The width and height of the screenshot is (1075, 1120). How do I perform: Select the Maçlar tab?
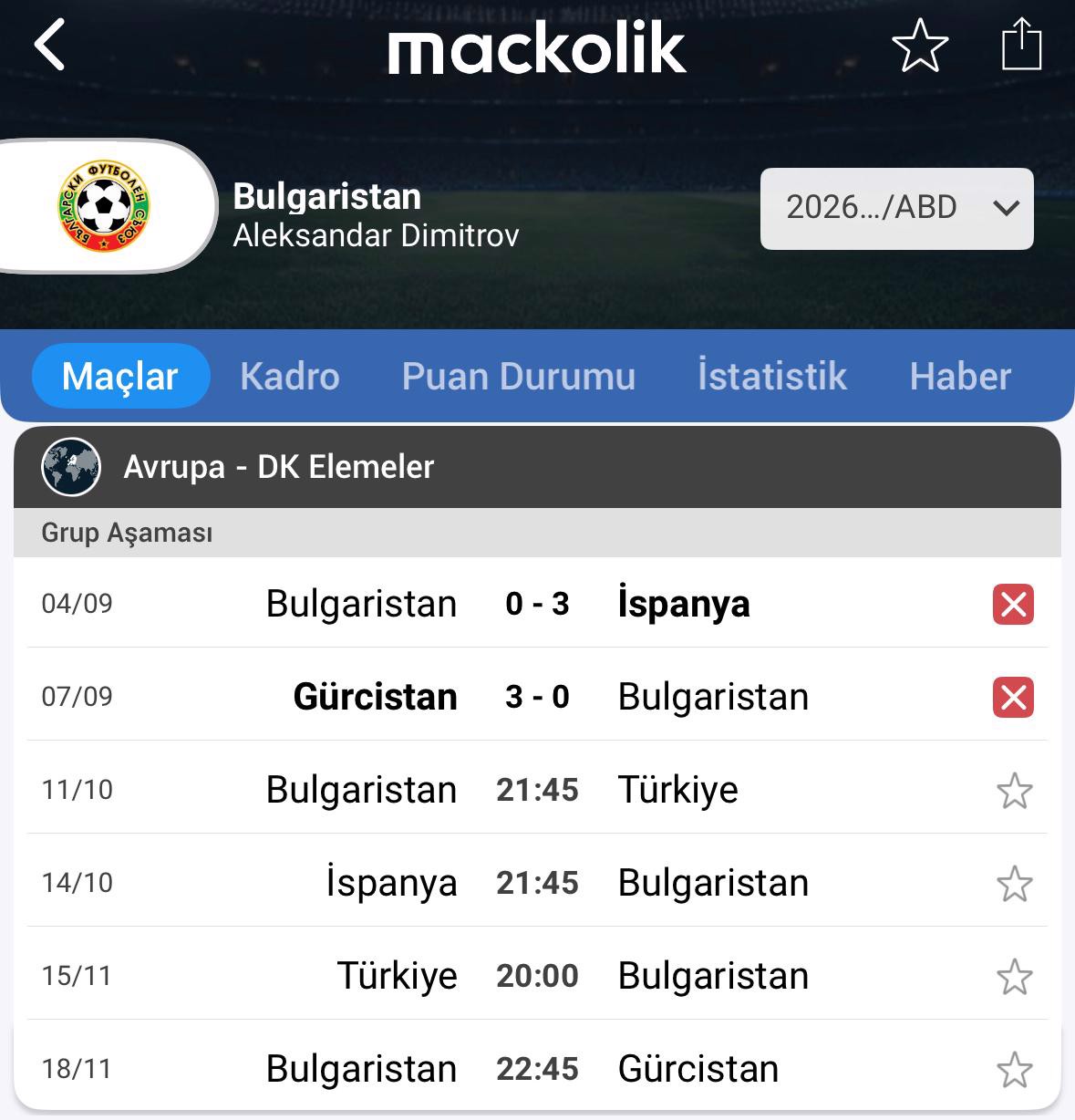pos(120,376)
